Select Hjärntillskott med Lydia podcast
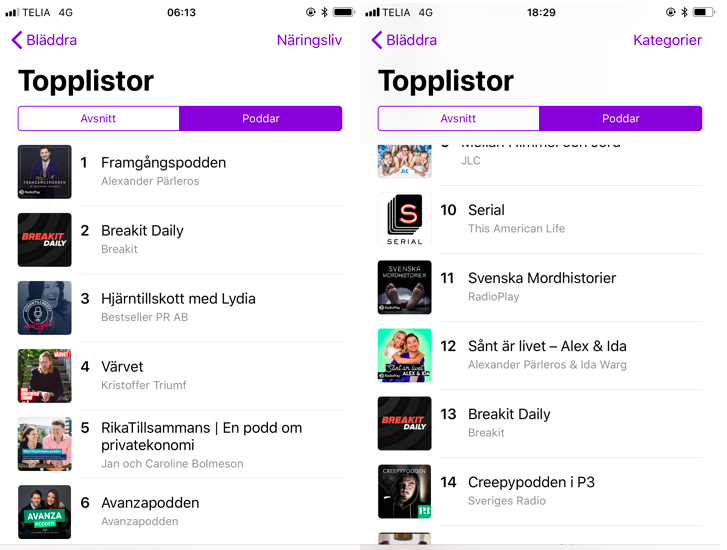The image size is (727, 550). [178, 307]
